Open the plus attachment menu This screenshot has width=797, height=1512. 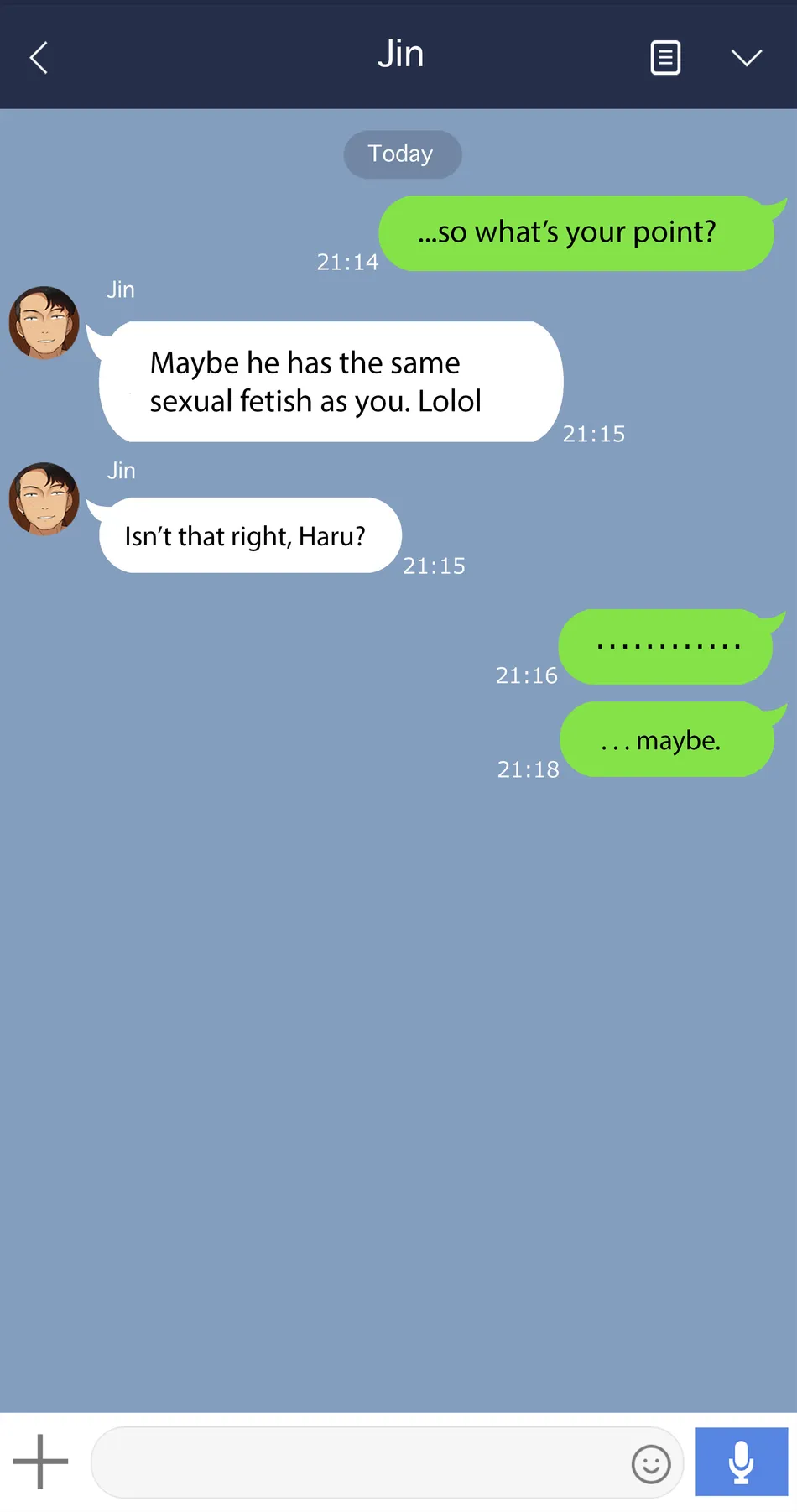pos(40,1462)
